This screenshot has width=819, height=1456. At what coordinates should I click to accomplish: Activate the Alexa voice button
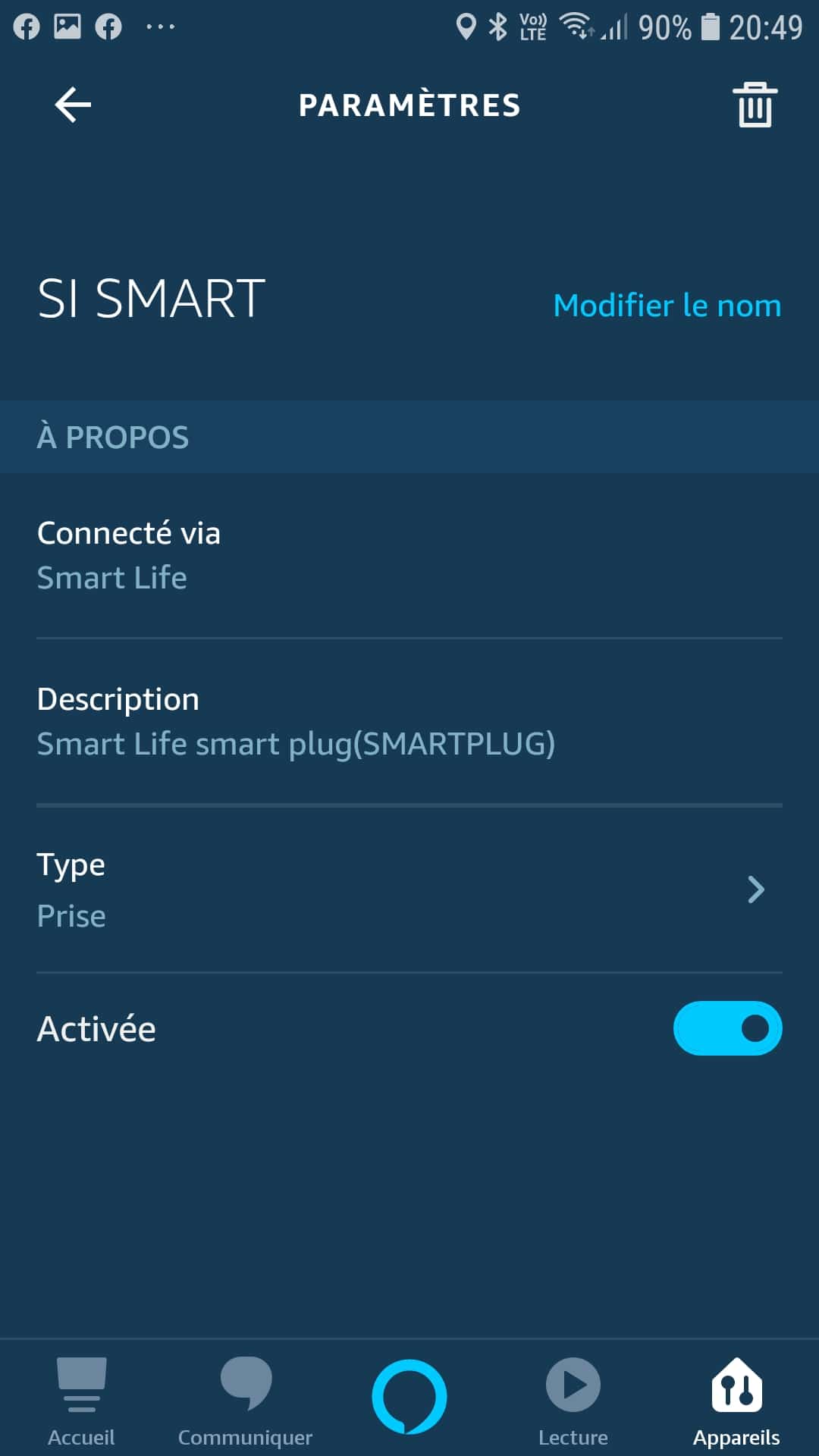(x=409, y=1397)
